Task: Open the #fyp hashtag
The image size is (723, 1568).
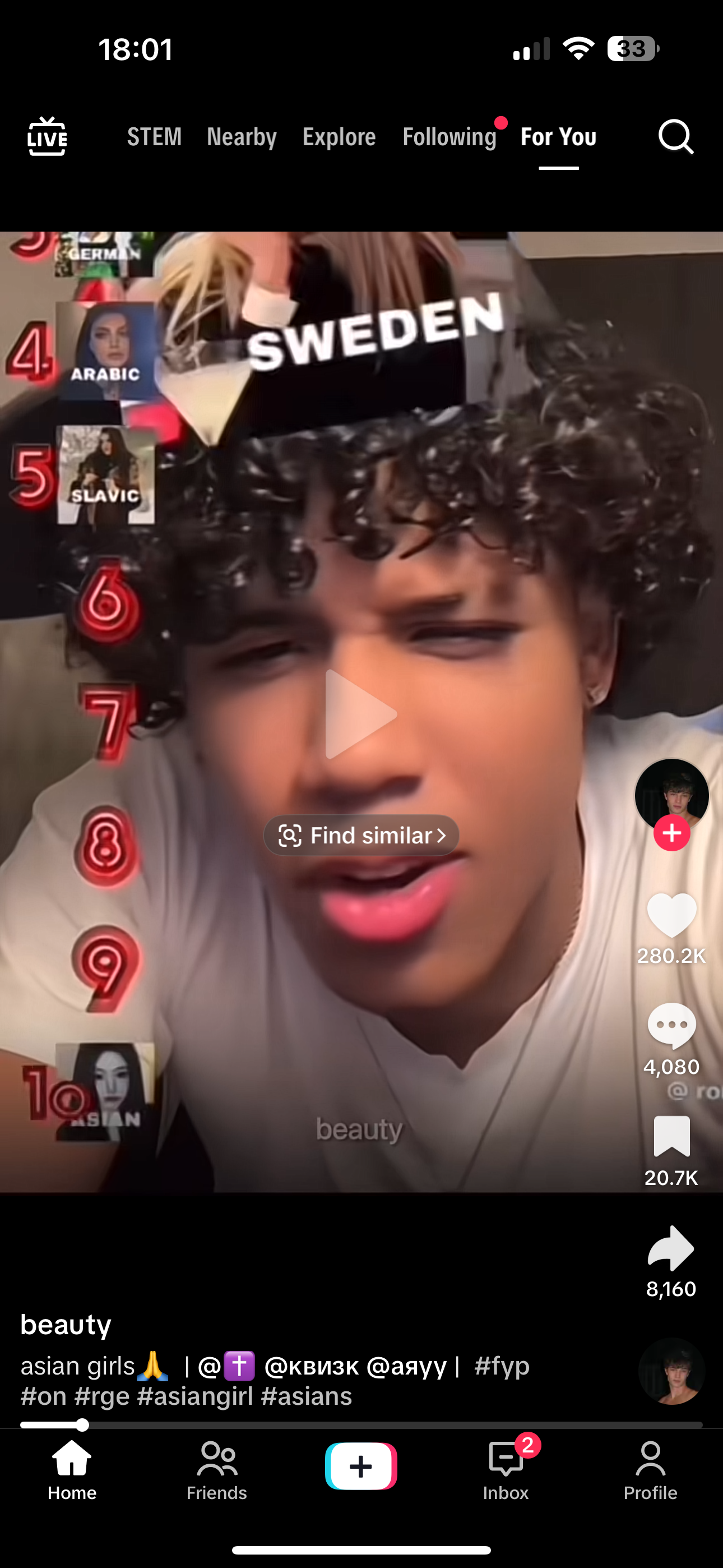Action: (x=502, y=1366)
